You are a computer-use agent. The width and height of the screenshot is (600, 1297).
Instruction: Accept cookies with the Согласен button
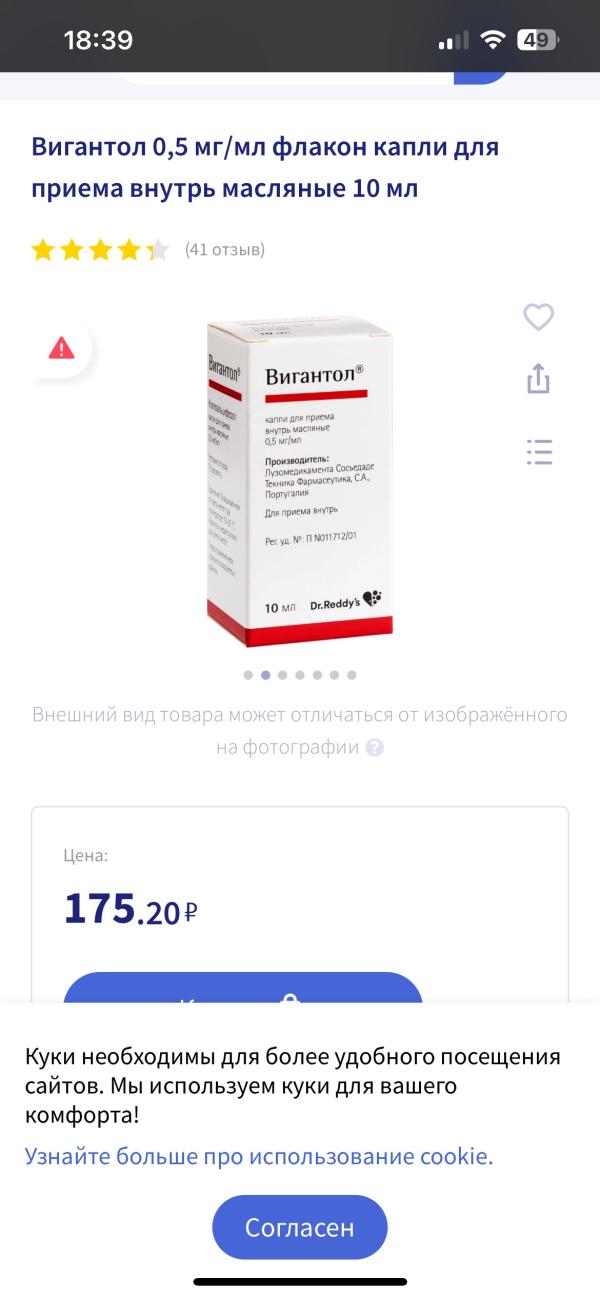300,1227
